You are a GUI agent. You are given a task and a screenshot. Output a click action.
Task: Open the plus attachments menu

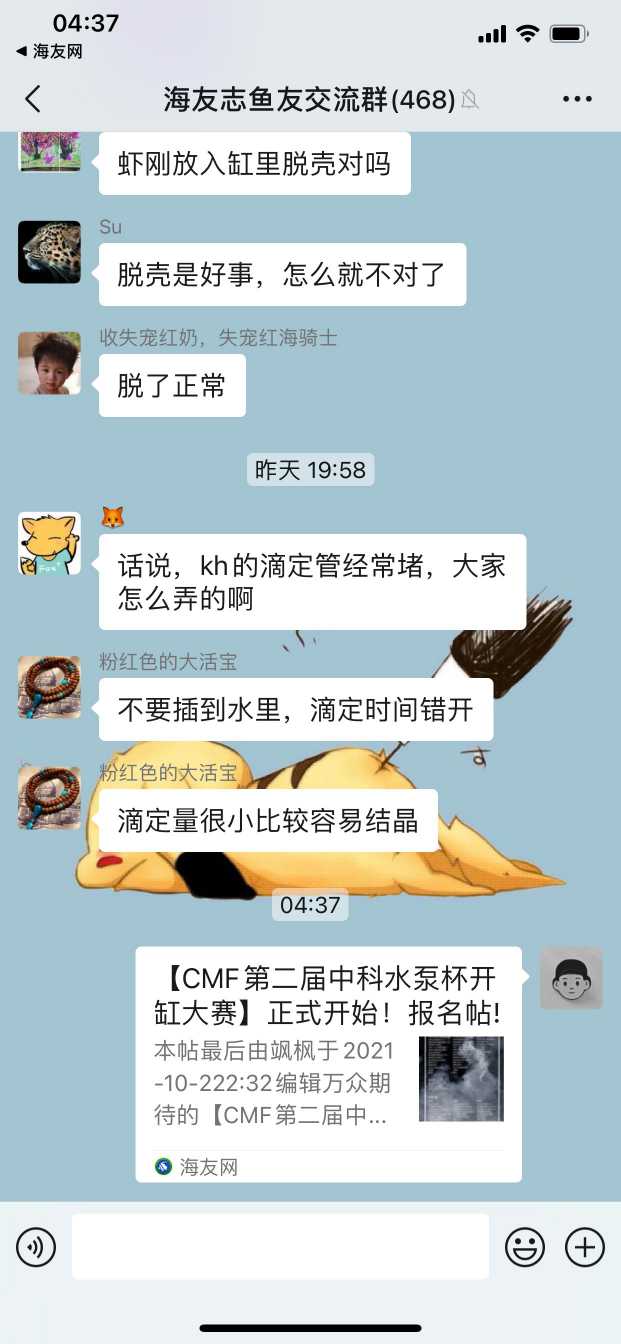coord(585,1247)
